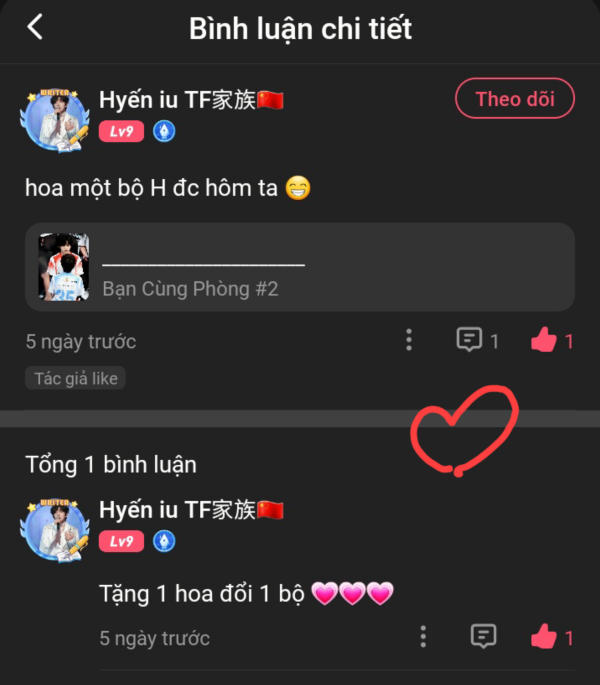The width and height of the screenshot is (600, 685).
Task: Reply to the 'hoa một bộ H' comment
Action: (469, 341)
